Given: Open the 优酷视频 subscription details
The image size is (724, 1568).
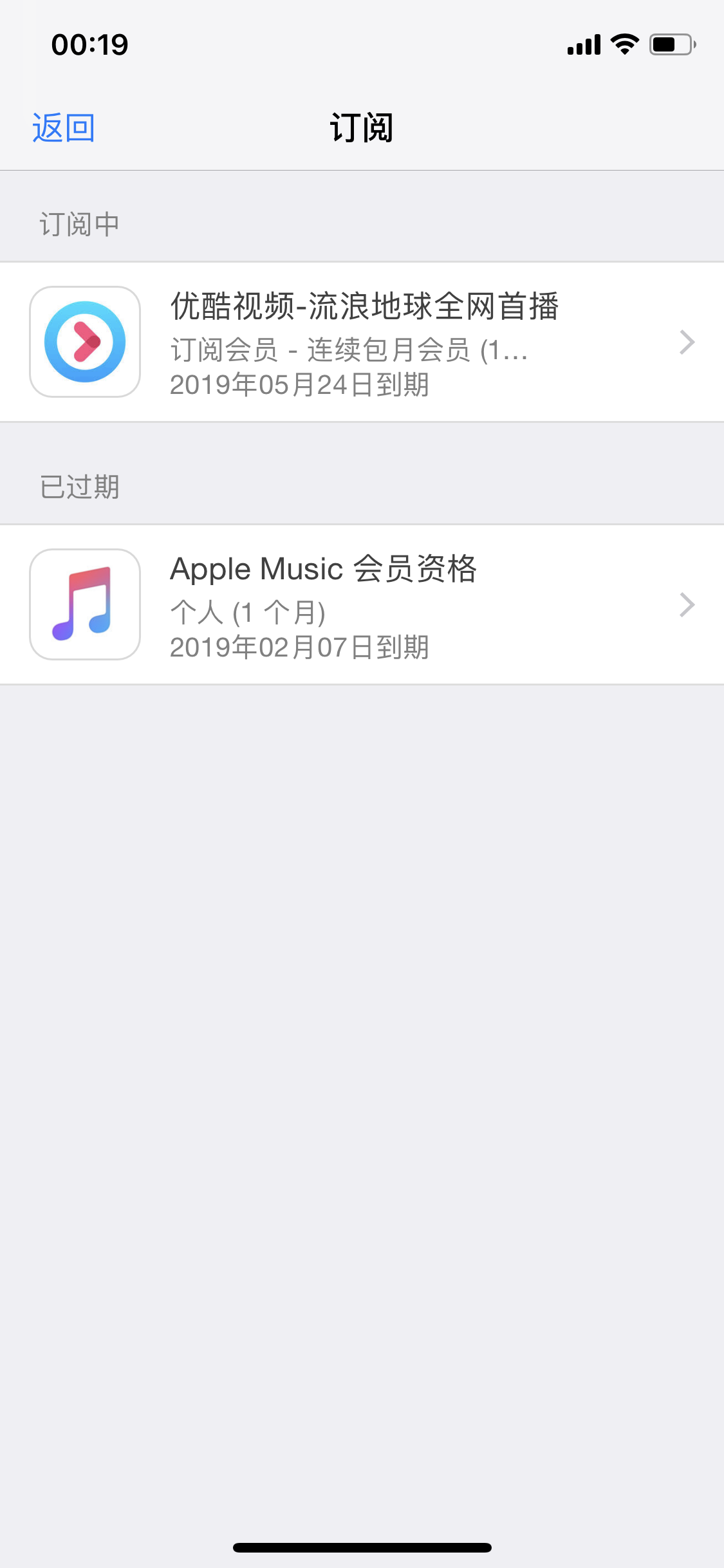Looking at the screenshot, I should [362, 342].
